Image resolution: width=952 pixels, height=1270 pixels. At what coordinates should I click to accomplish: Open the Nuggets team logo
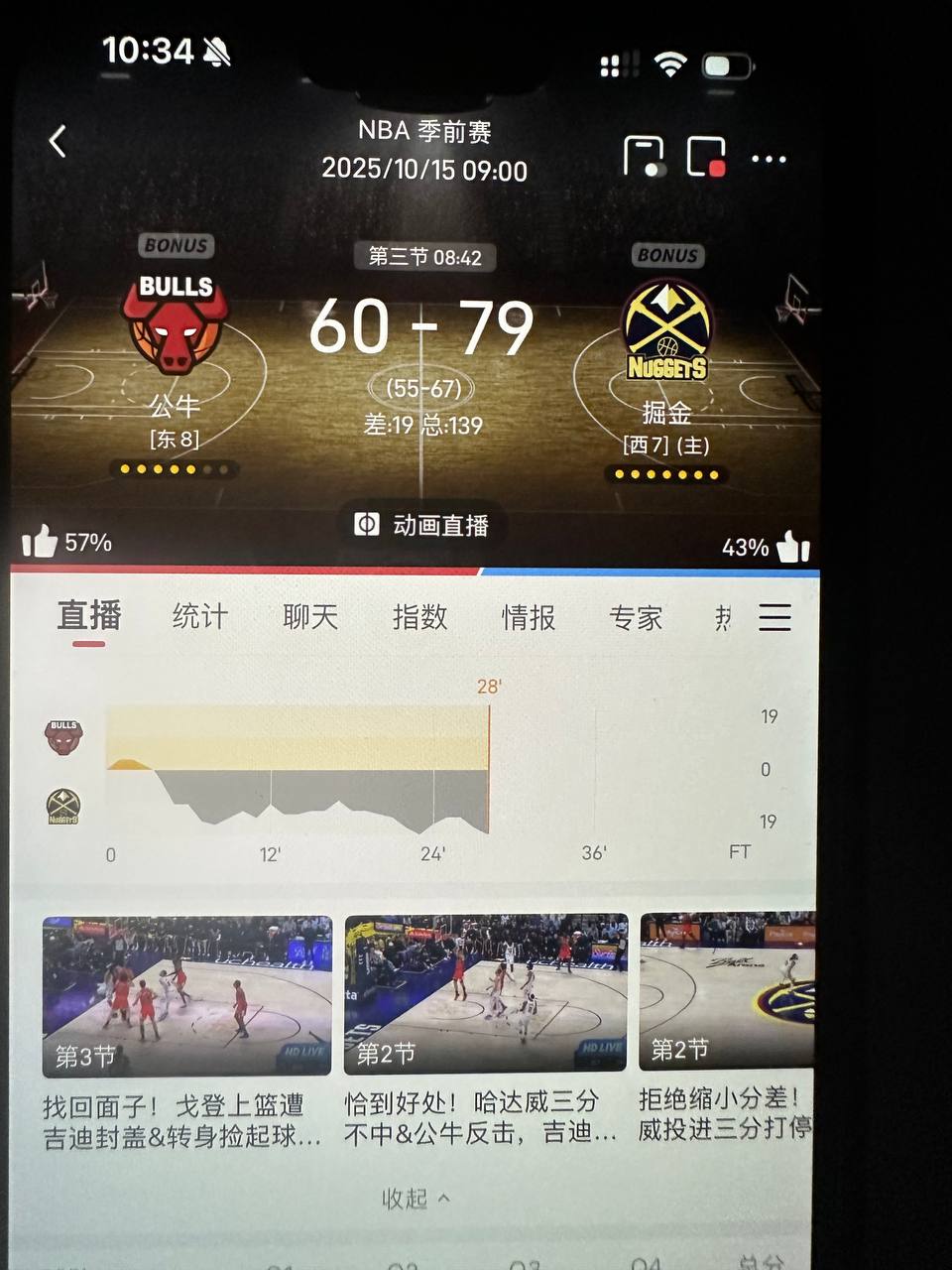pyautogui.click(x=666, y=331)
